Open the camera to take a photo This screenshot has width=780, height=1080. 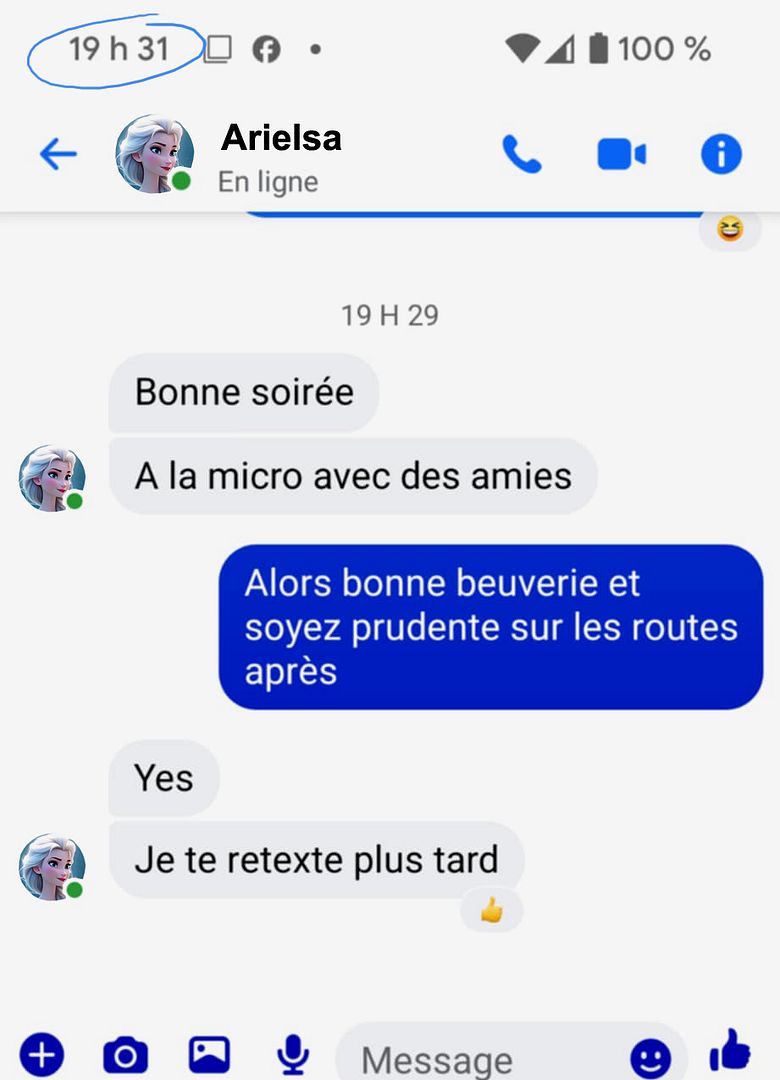tap(125, 1054)
